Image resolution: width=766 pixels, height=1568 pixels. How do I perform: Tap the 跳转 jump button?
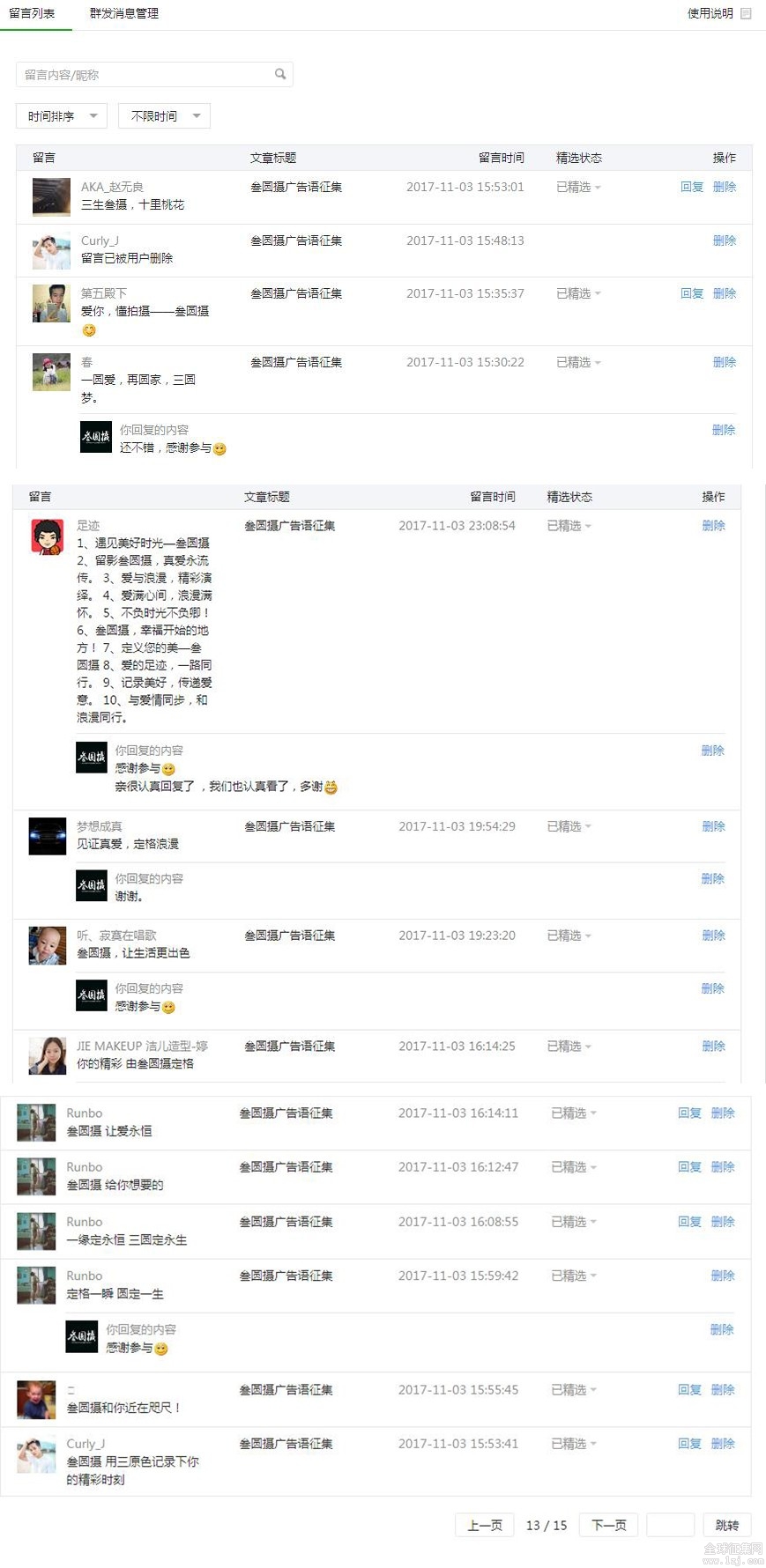point(727,1525)
